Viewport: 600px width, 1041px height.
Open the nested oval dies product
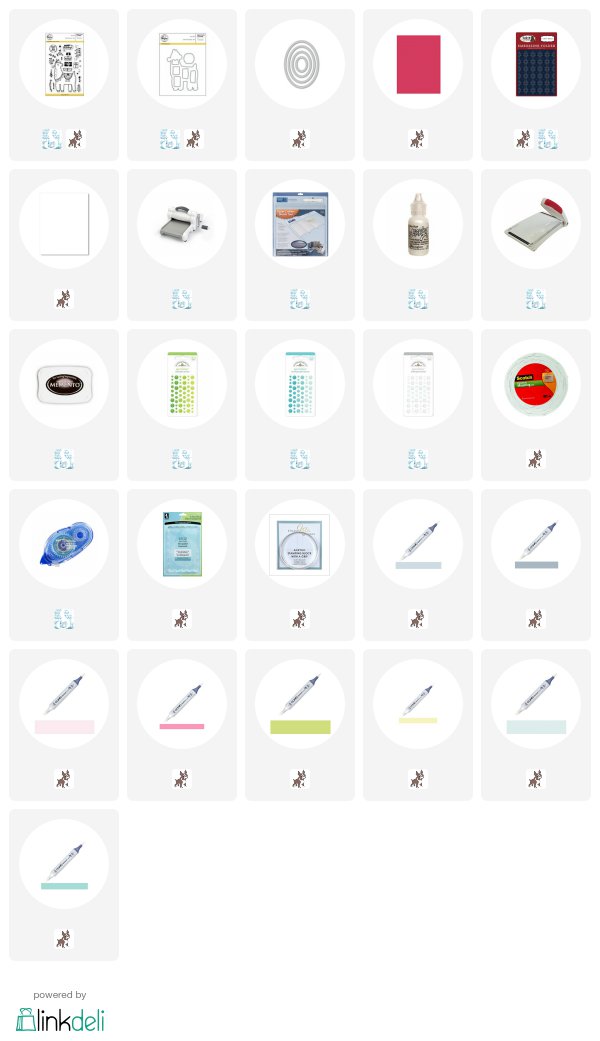click(300, 64)
